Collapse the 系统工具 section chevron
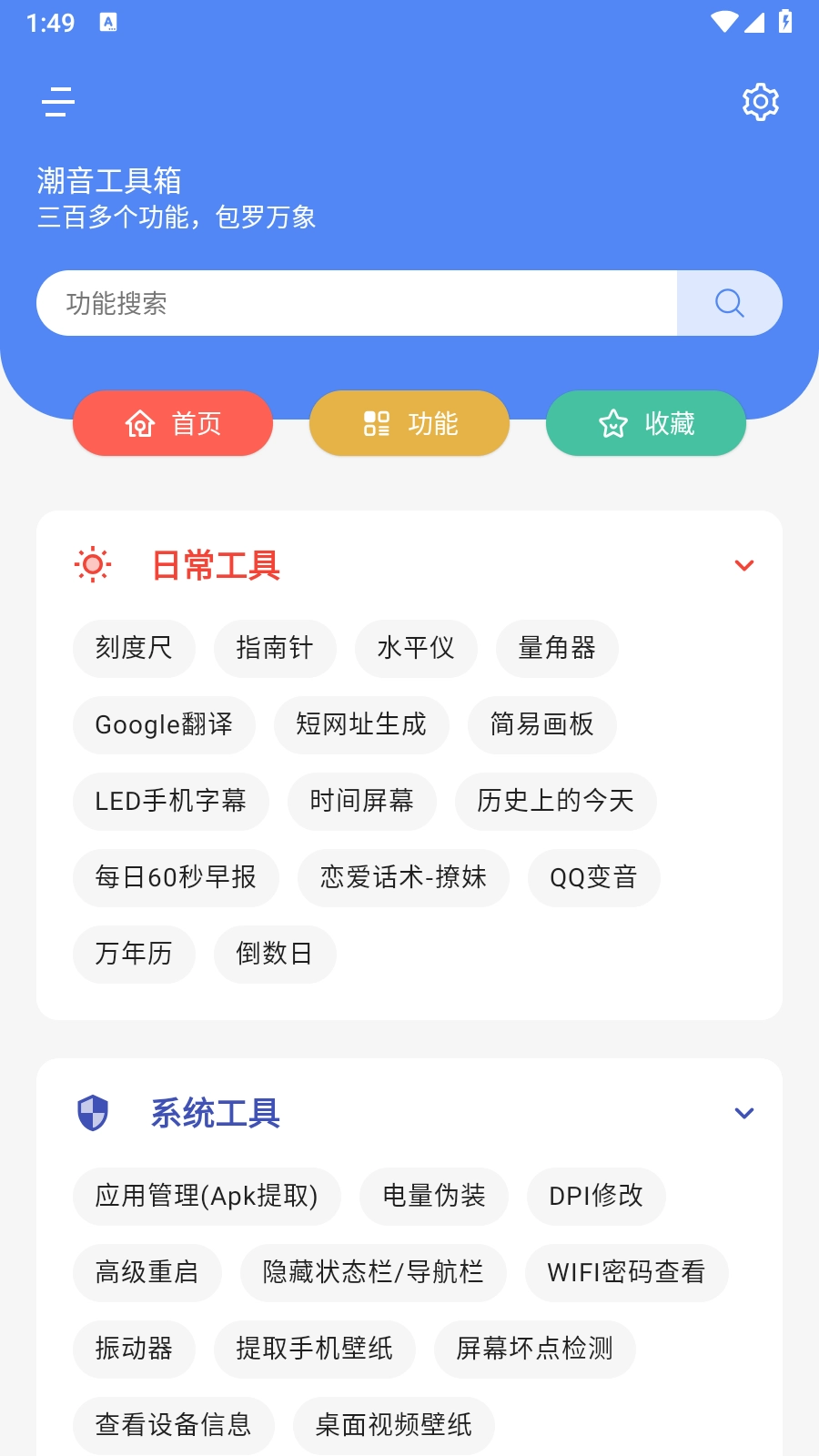 744,1112
